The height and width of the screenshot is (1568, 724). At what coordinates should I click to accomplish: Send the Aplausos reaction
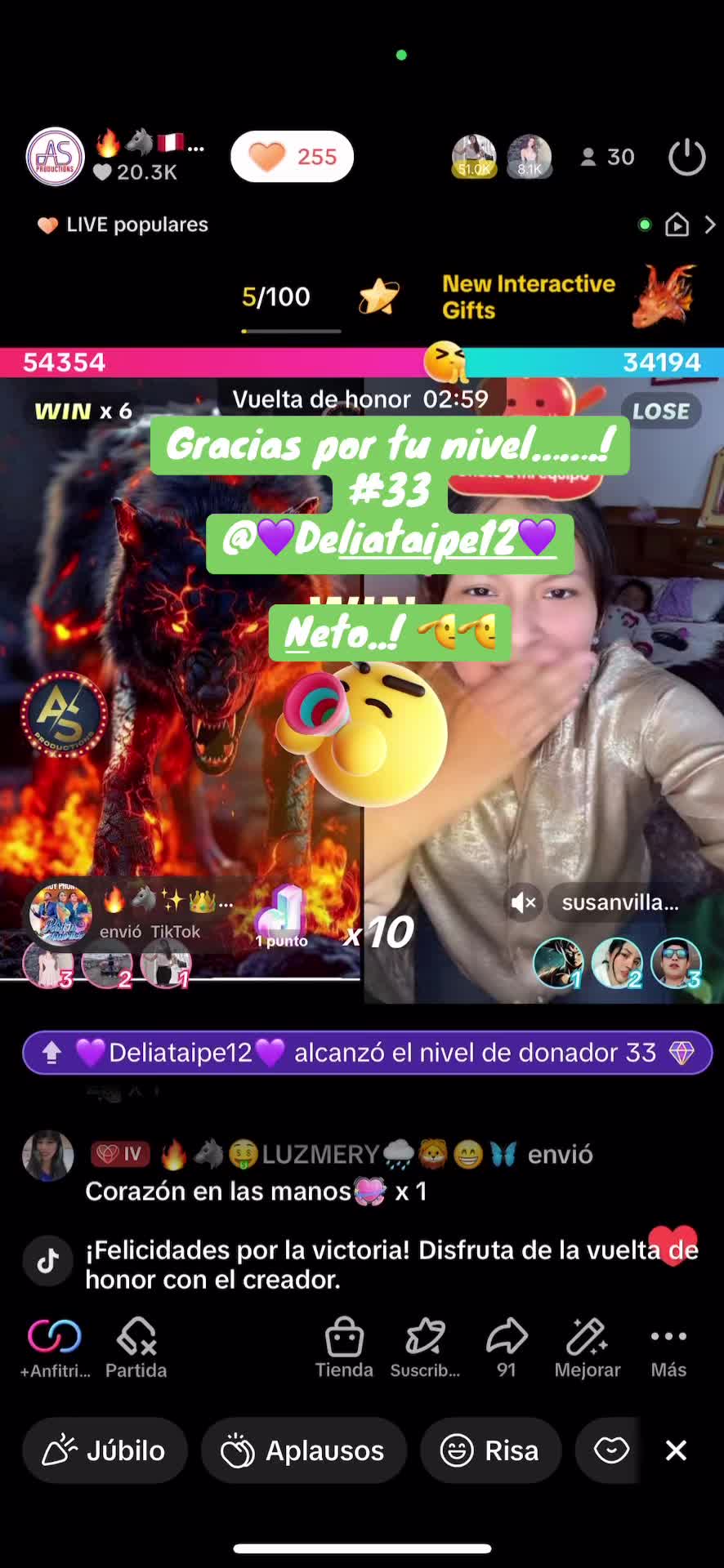(x=303, y=1450)
